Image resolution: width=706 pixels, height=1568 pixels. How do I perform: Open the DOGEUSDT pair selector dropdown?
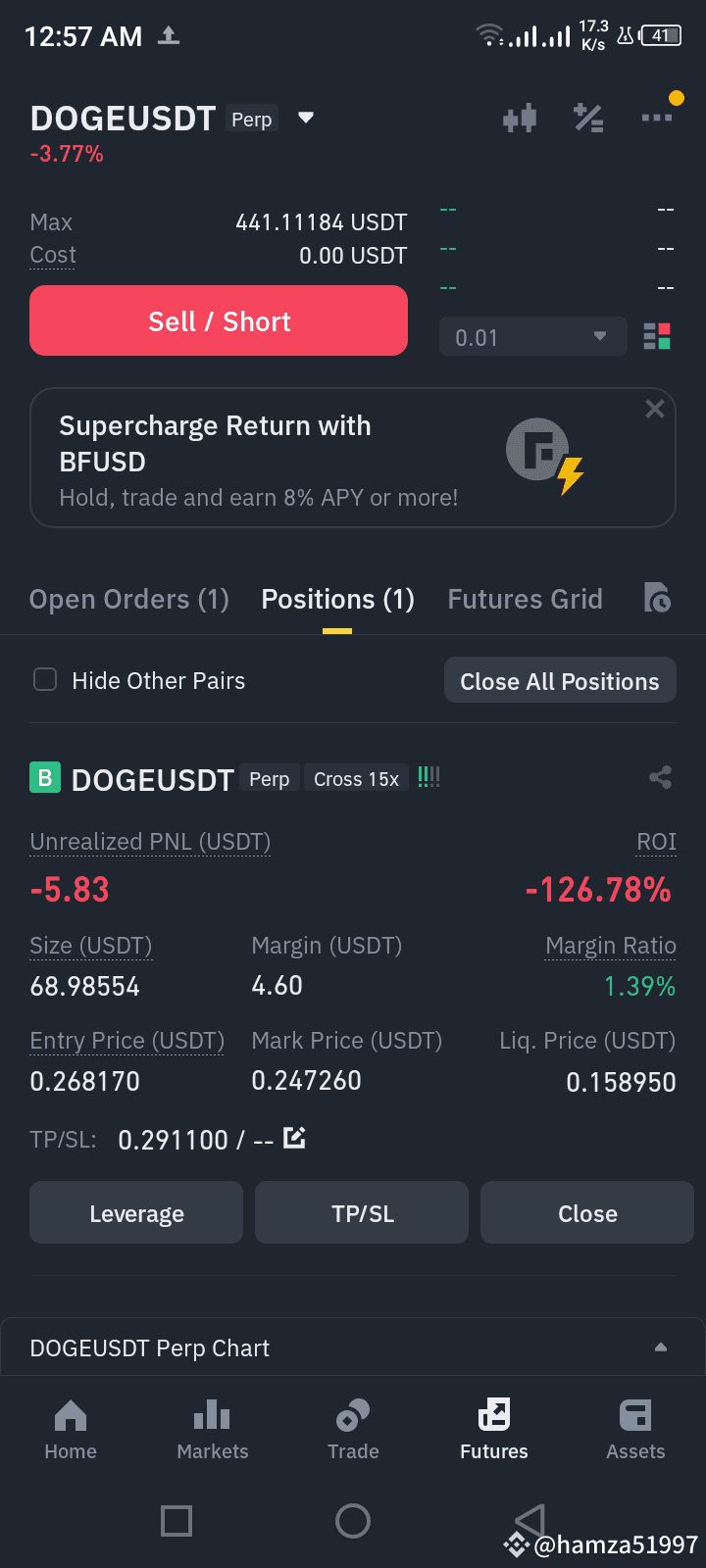coord(306,118)
